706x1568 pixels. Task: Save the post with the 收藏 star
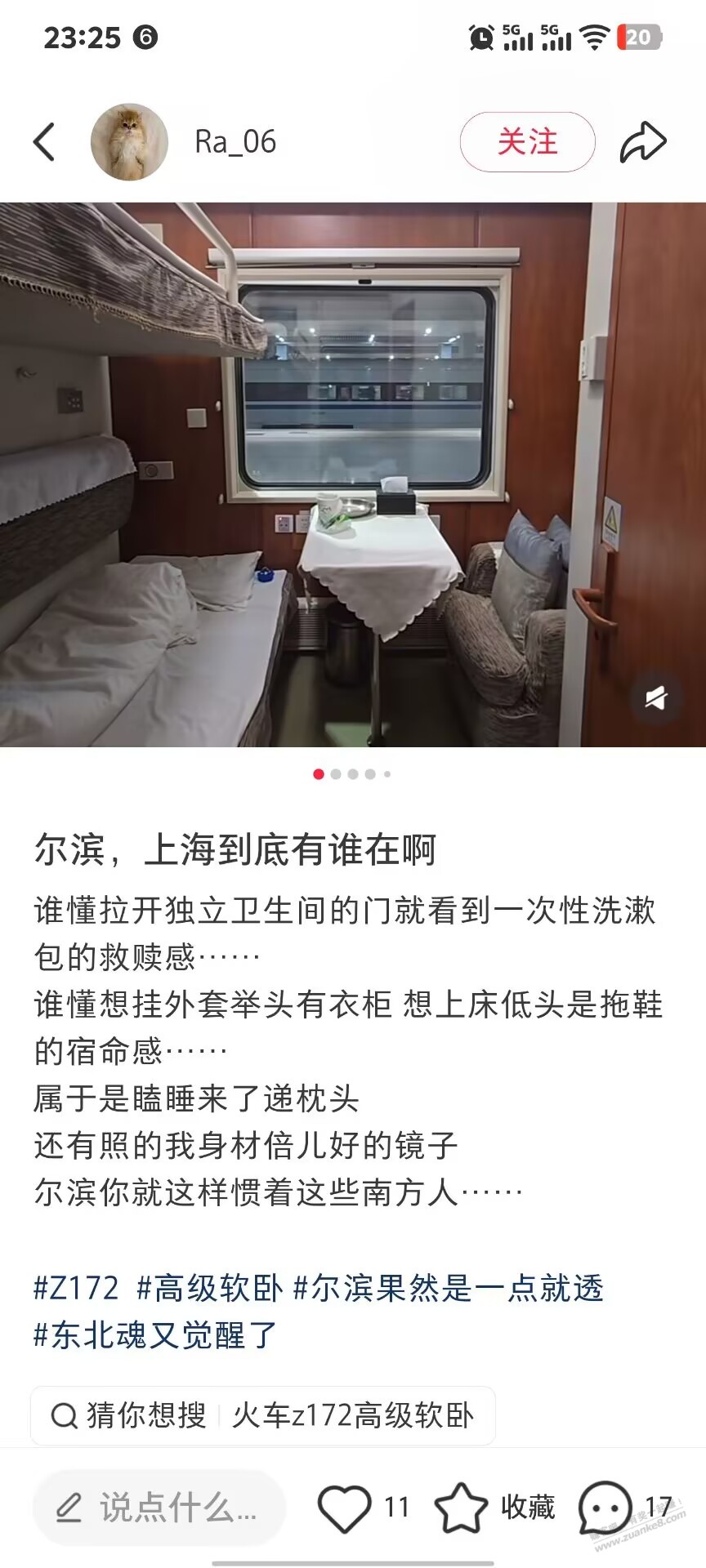[462, 1508]
